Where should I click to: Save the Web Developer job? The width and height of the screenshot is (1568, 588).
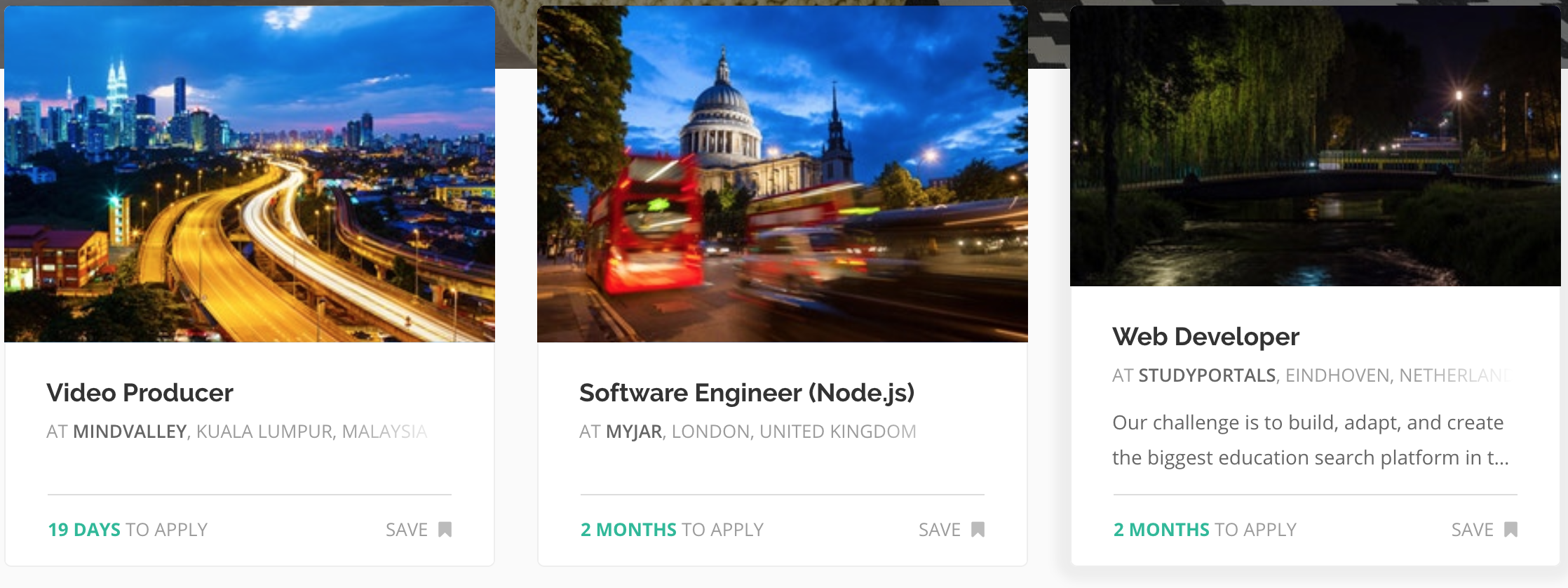(x=1485, y=530)
